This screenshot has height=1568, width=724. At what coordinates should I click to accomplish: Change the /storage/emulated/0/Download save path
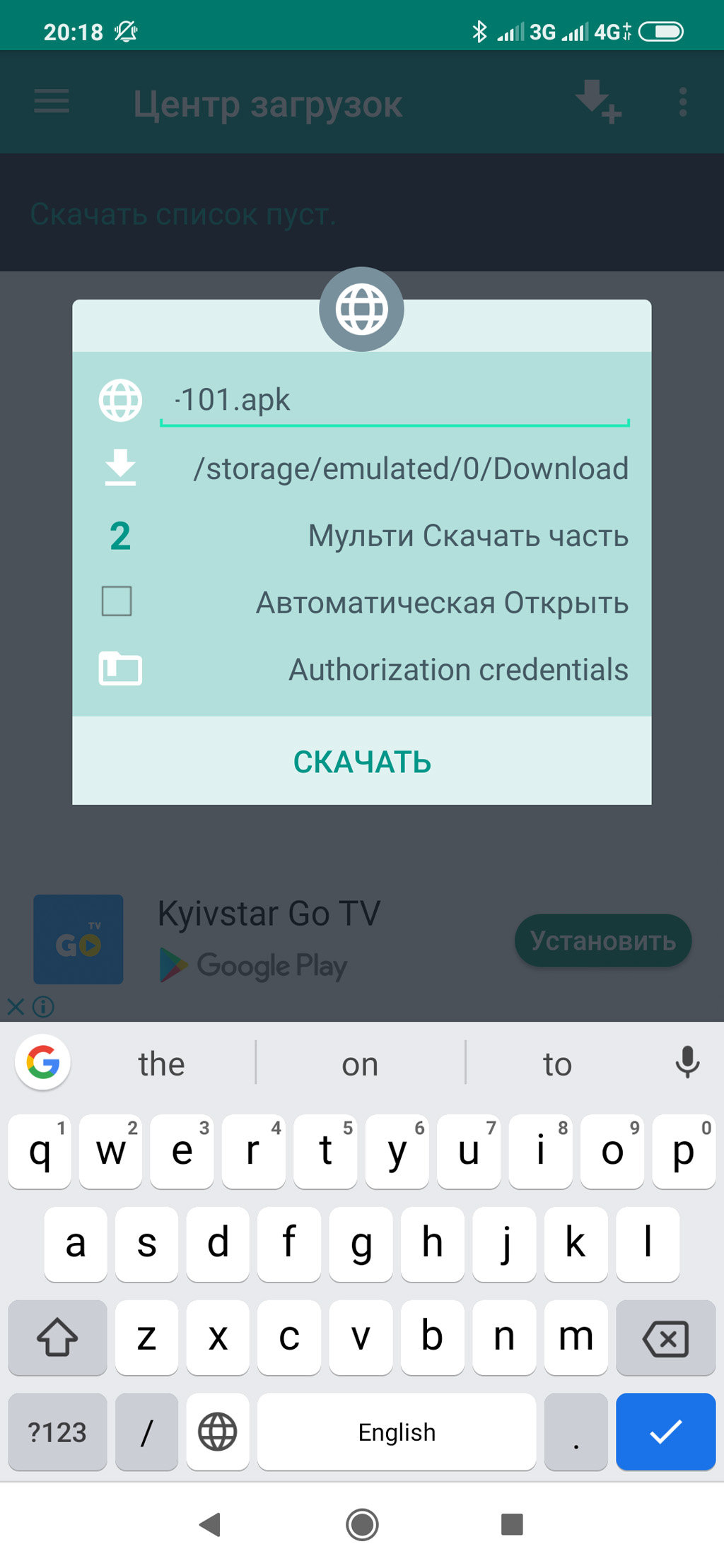[x=411, y=468]
